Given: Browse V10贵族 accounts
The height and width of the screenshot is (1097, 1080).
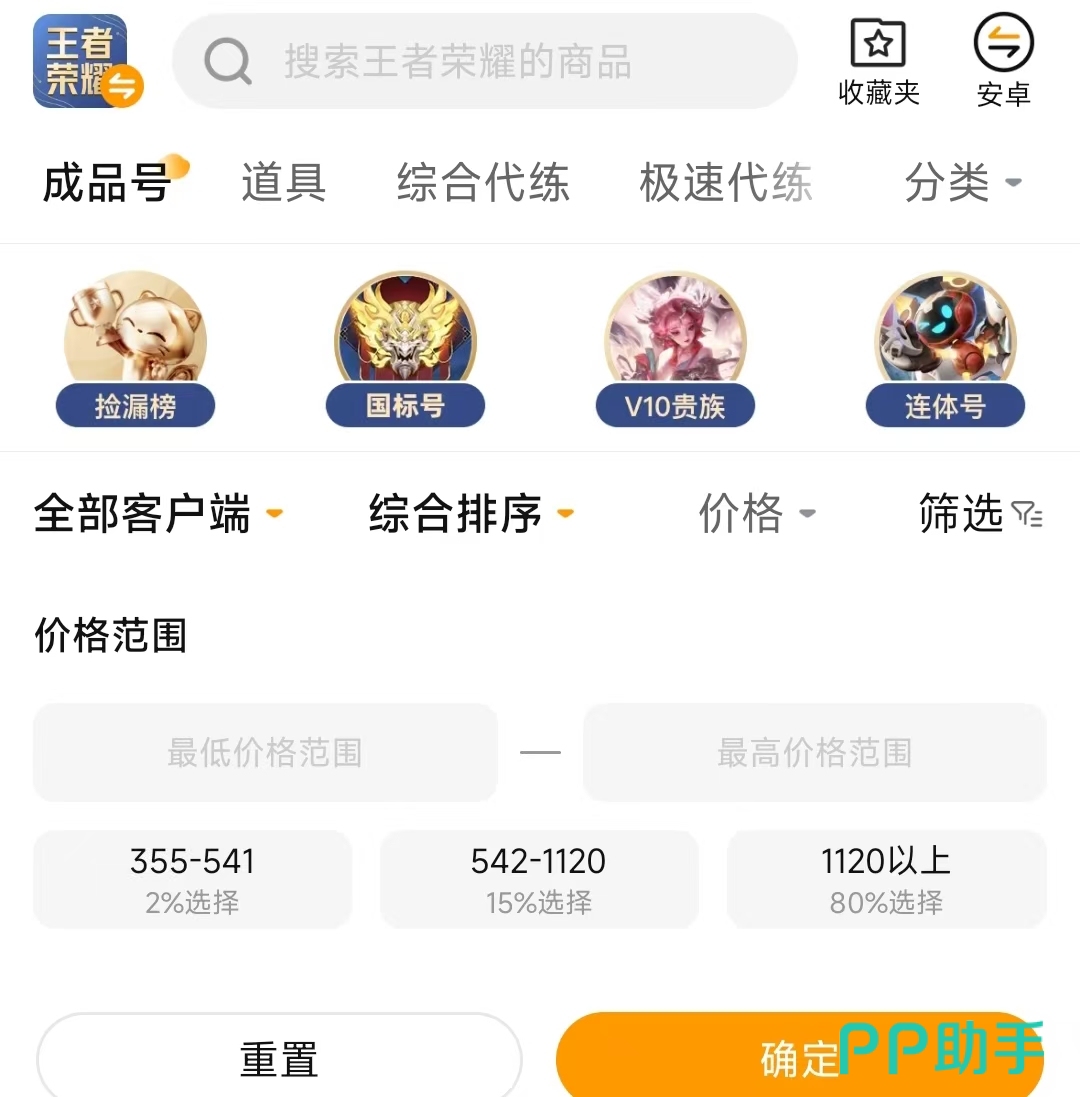Looking at the screenshot, I should 675,350.
